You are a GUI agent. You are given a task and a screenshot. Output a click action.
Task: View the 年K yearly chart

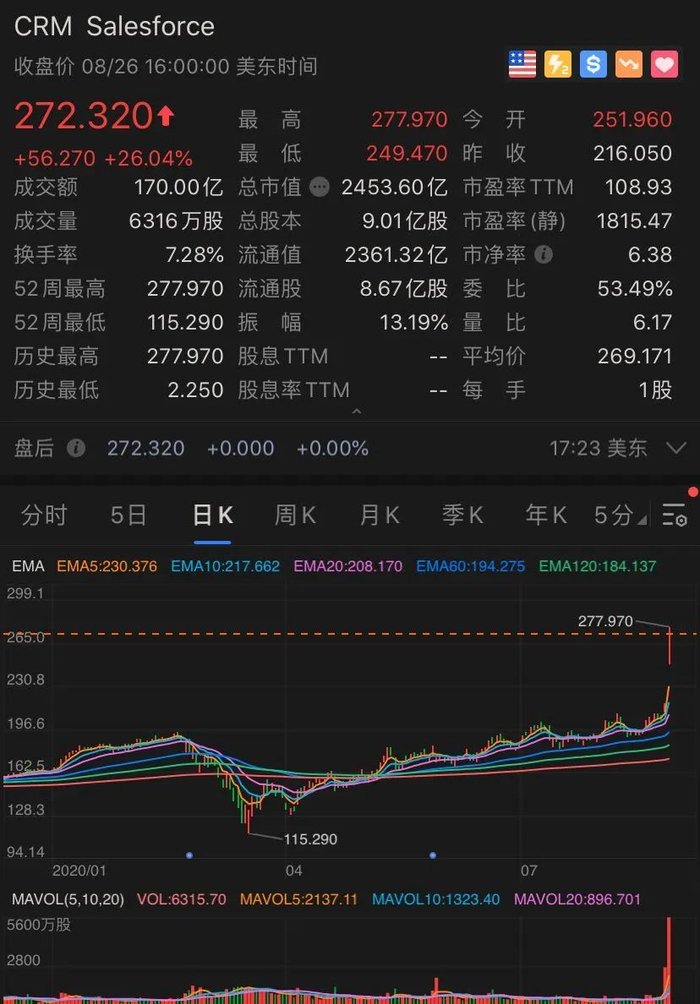(546, 515)
